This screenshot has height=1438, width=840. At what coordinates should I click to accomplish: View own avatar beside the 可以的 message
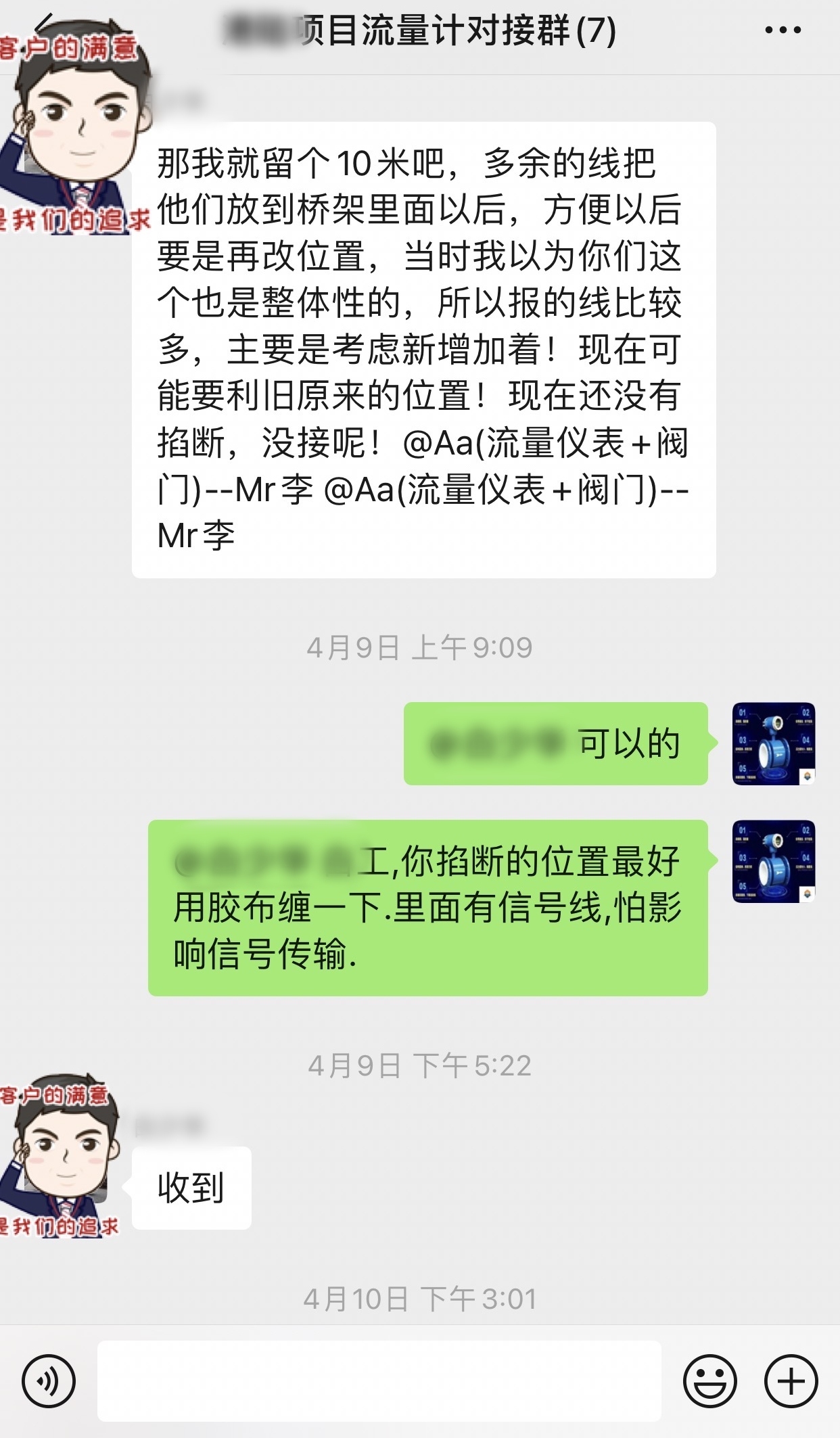[773, 743]
